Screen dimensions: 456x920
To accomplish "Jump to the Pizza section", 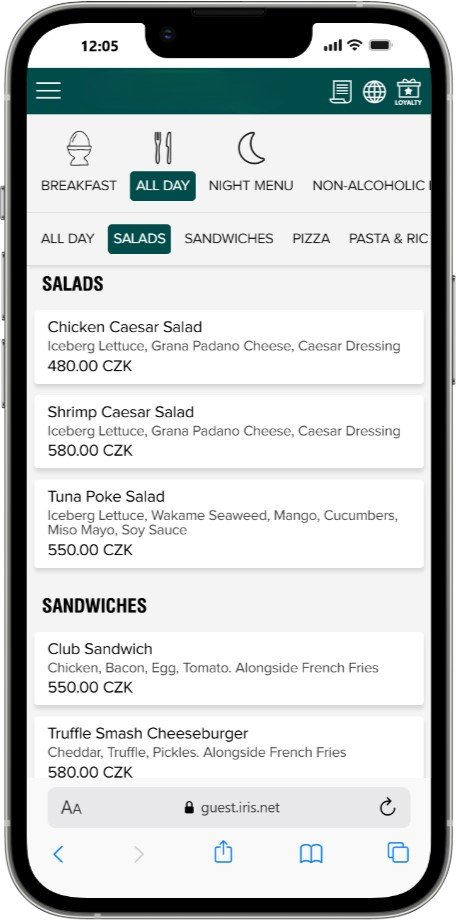I will (x=311, y=238).
